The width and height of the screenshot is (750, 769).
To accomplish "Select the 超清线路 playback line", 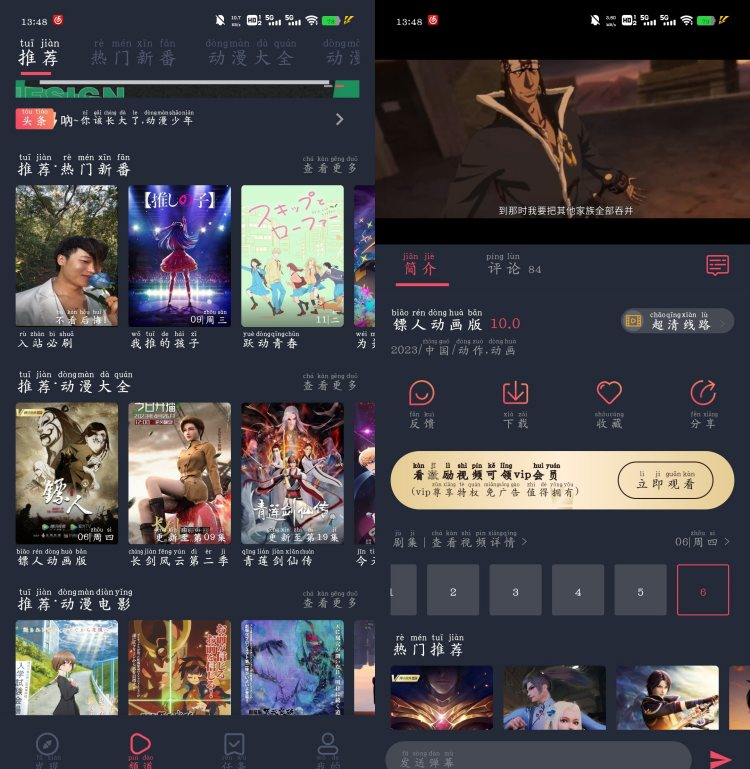I will pos(677,321).
